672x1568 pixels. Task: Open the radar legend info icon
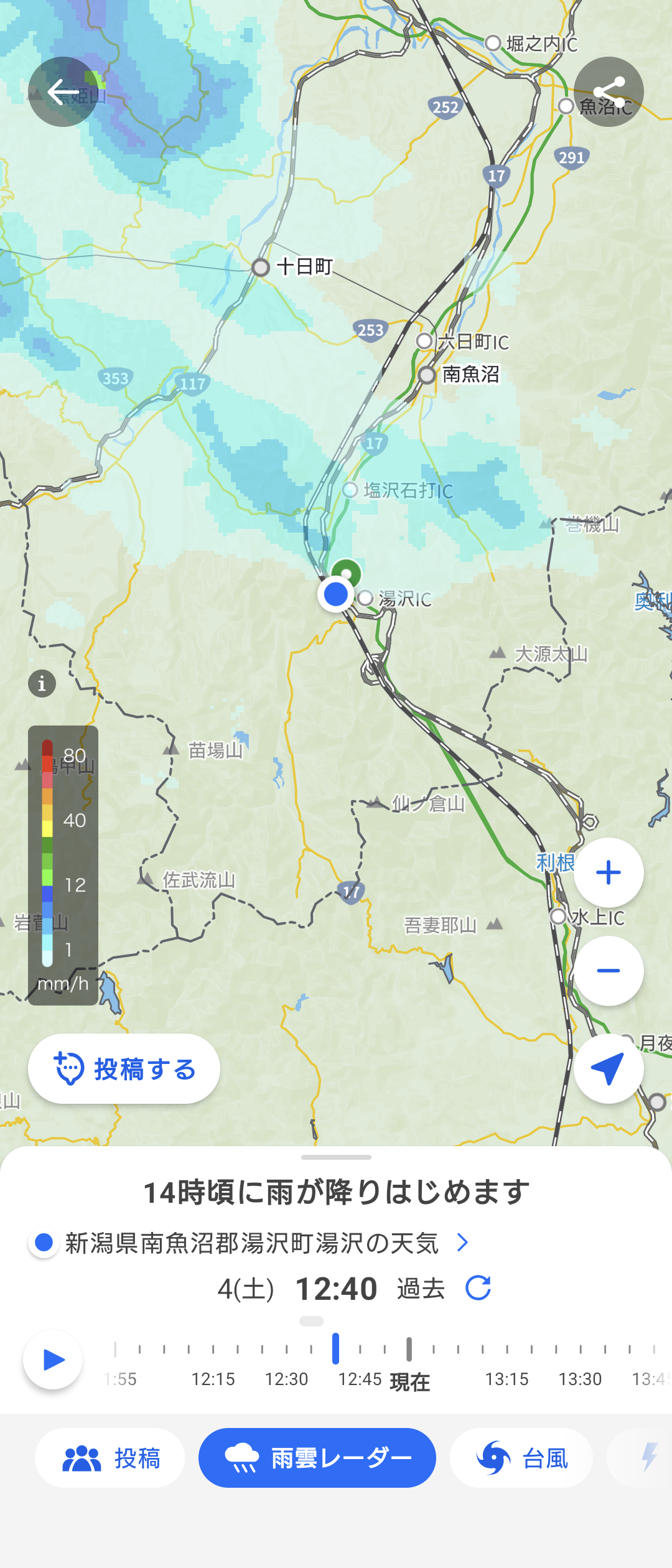(42, 684)
